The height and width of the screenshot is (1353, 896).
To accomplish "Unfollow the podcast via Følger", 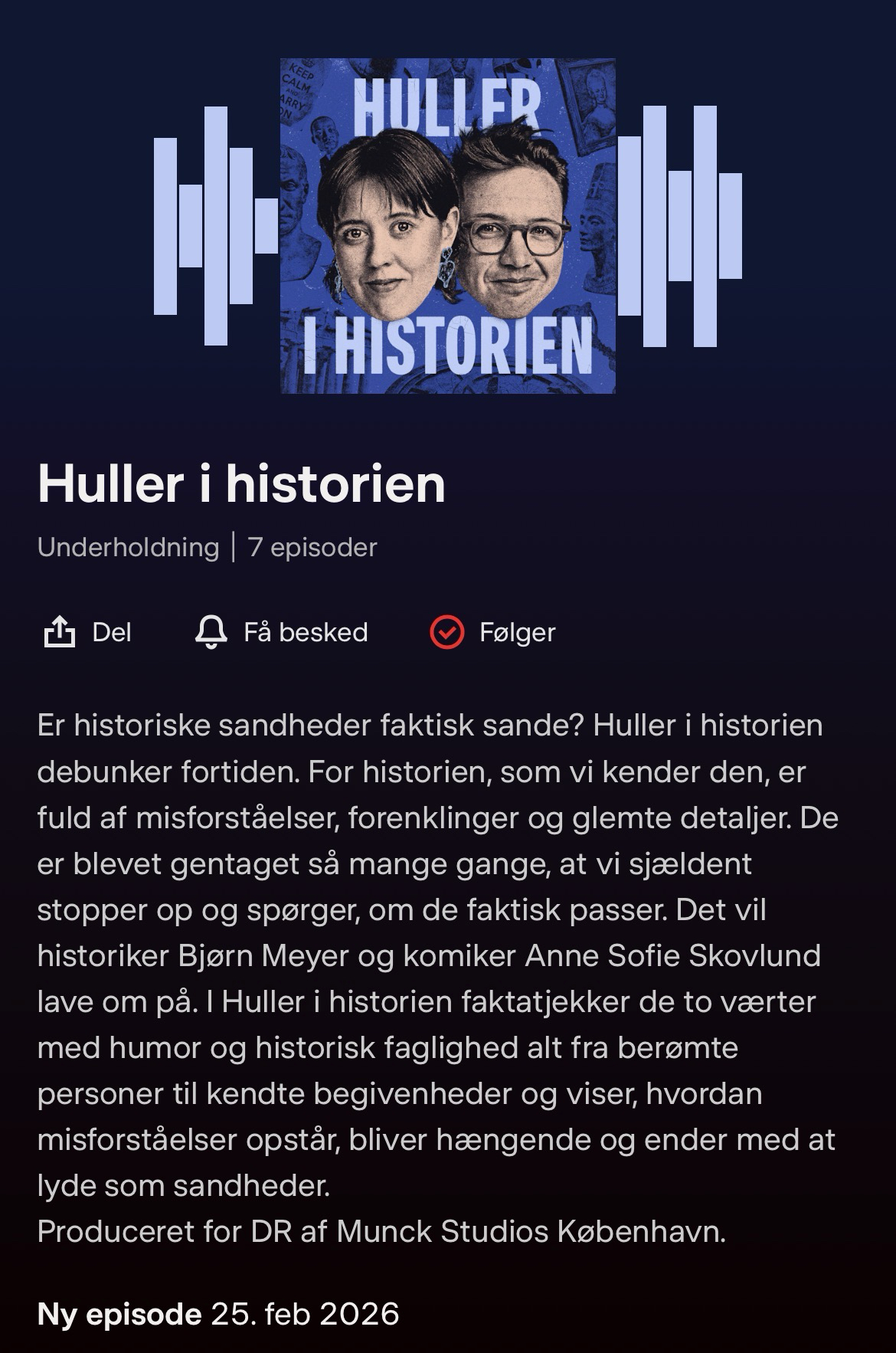I will point(492,632).
